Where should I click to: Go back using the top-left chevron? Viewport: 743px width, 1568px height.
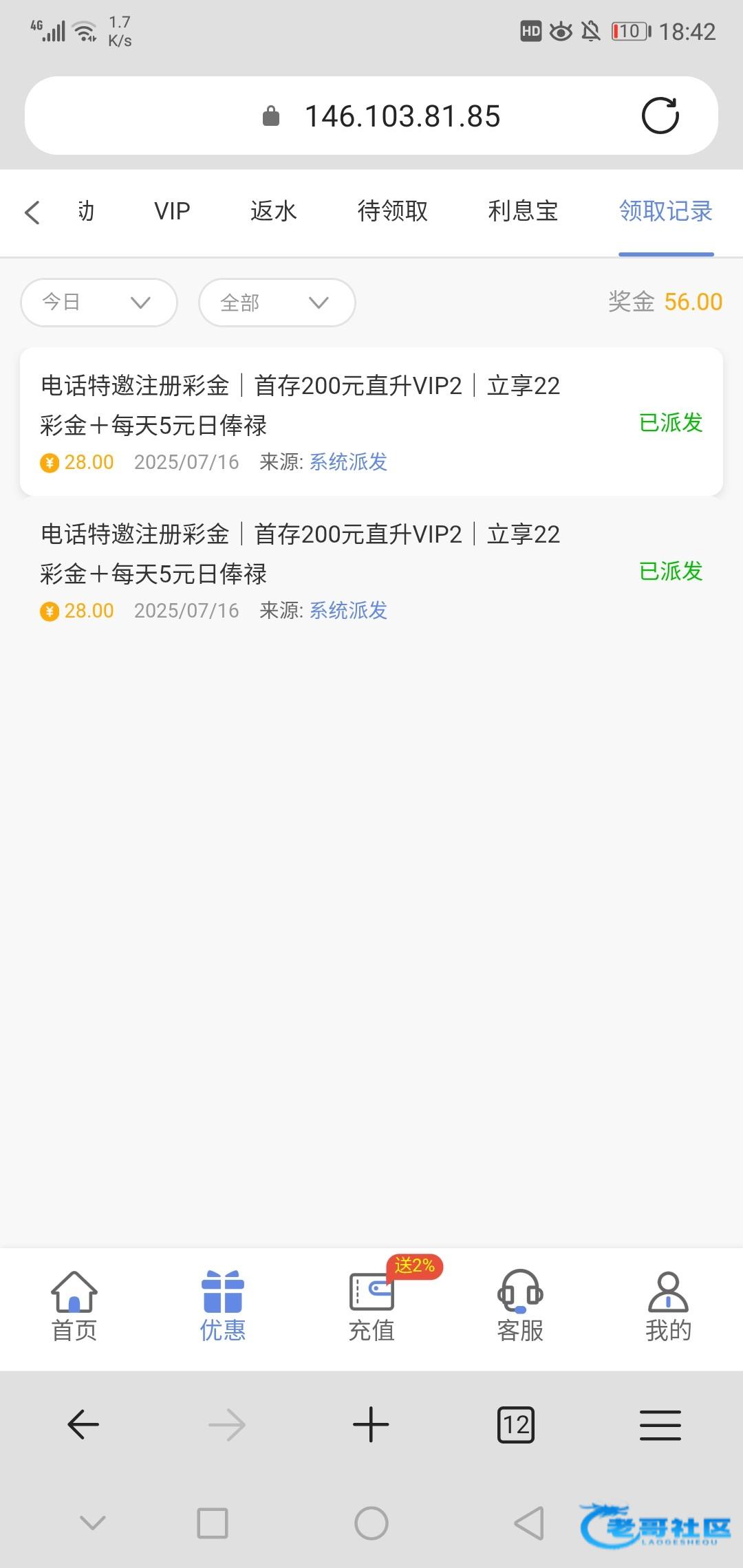tap(32, 212)
